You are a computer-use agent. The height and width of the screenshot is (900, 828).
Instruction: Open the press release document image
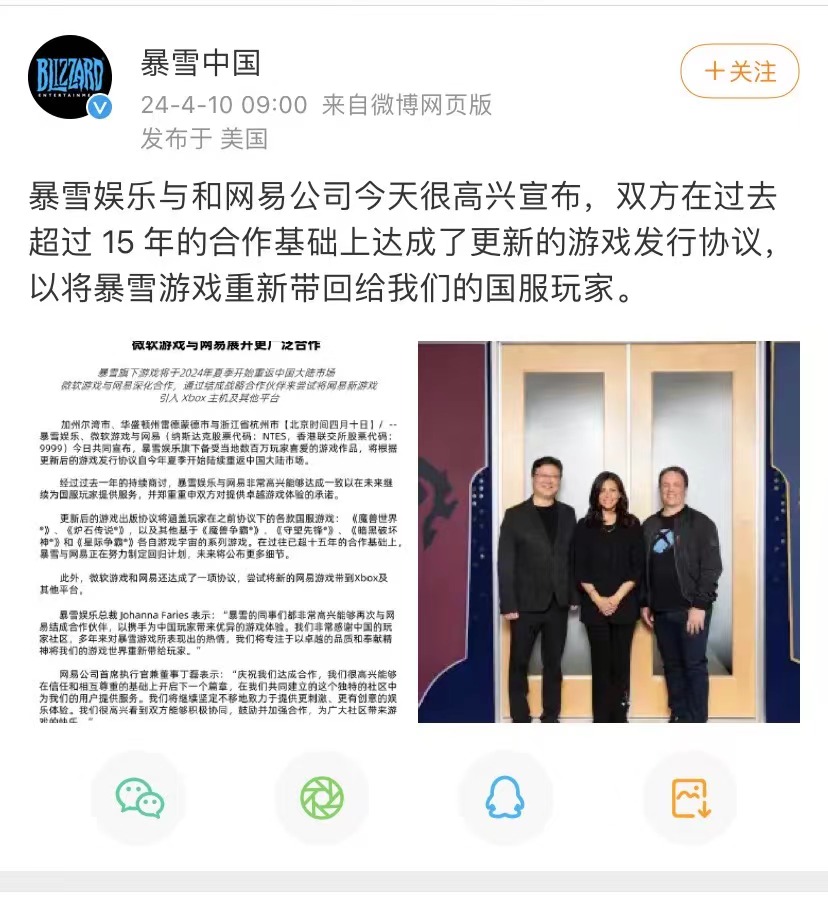(x=216, y=532)
